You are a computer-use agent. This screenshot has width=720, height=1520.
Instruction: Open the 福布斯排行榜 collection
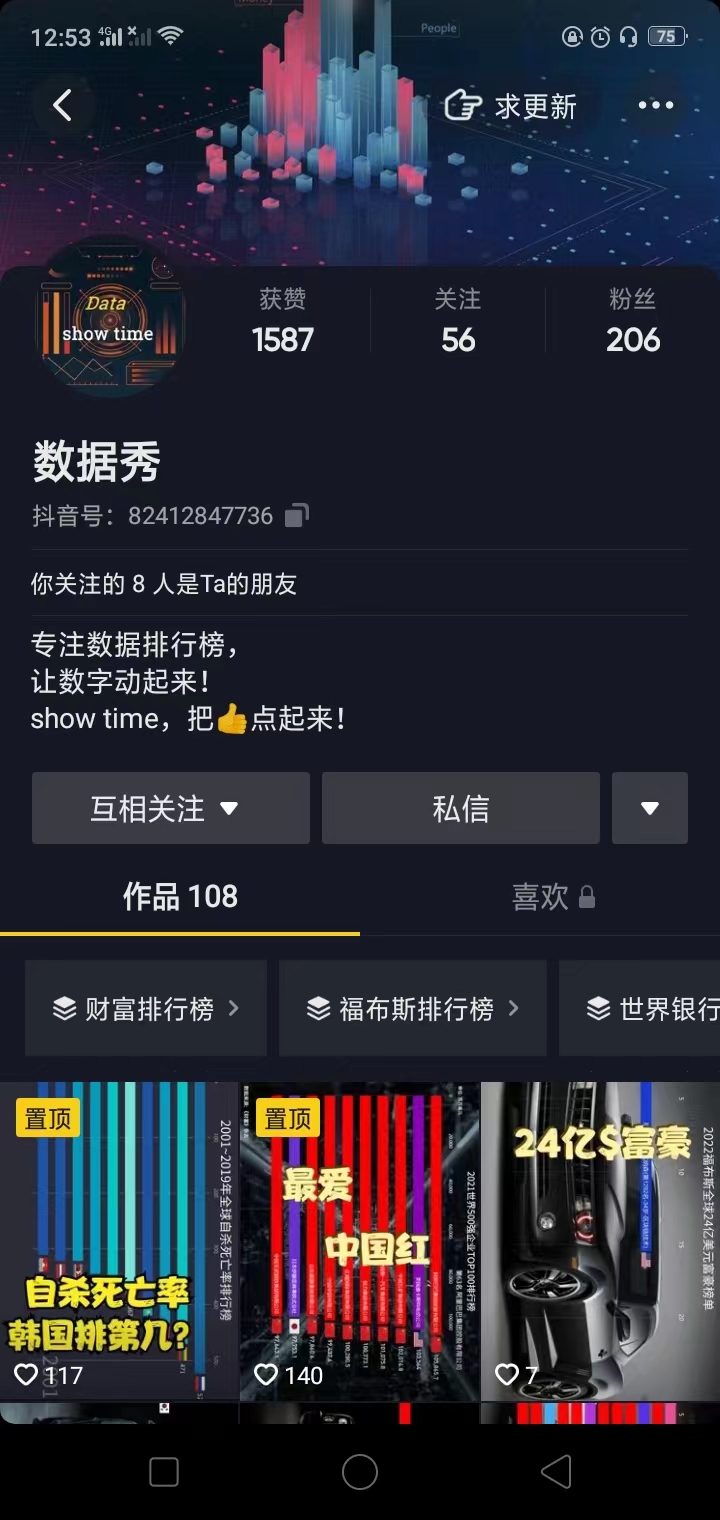pos(413,1009)
